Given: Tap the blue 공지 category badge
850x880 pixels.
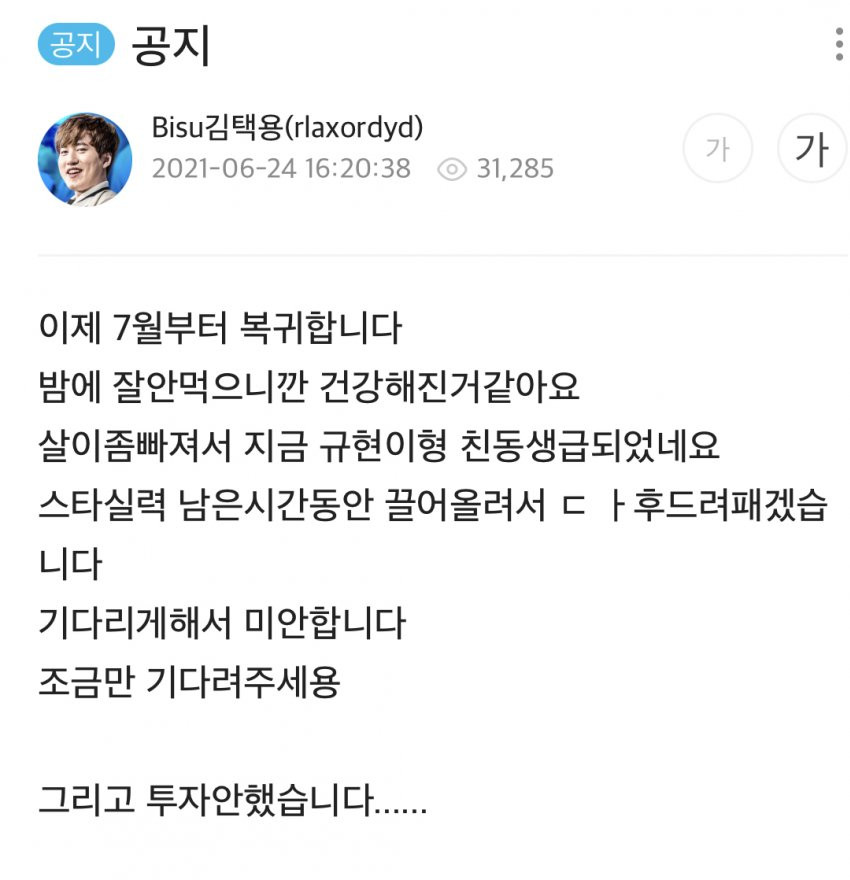Looking at the screenshot, I should coord(76,46).
